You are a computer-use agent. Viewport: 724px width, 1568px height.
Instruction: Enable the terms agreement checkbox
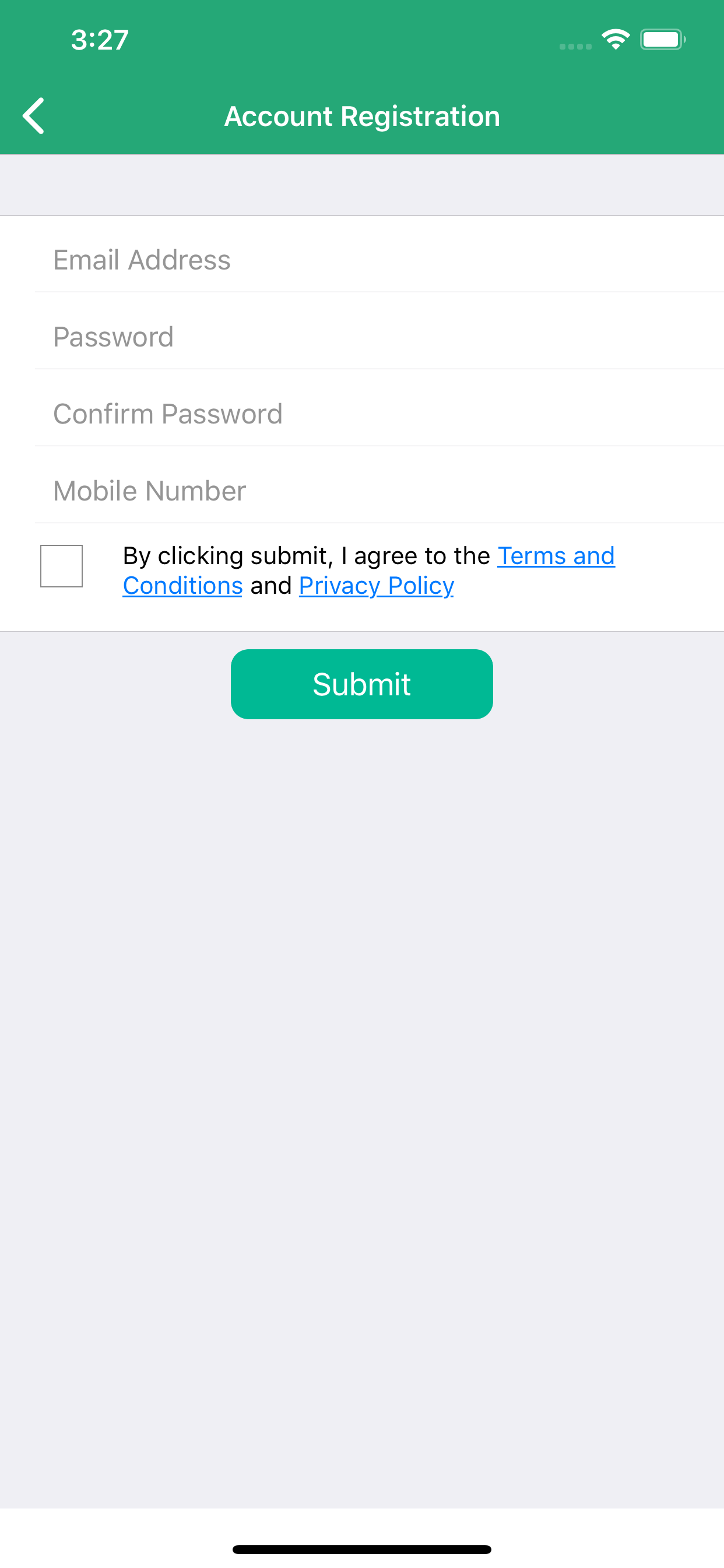point(61,568)
